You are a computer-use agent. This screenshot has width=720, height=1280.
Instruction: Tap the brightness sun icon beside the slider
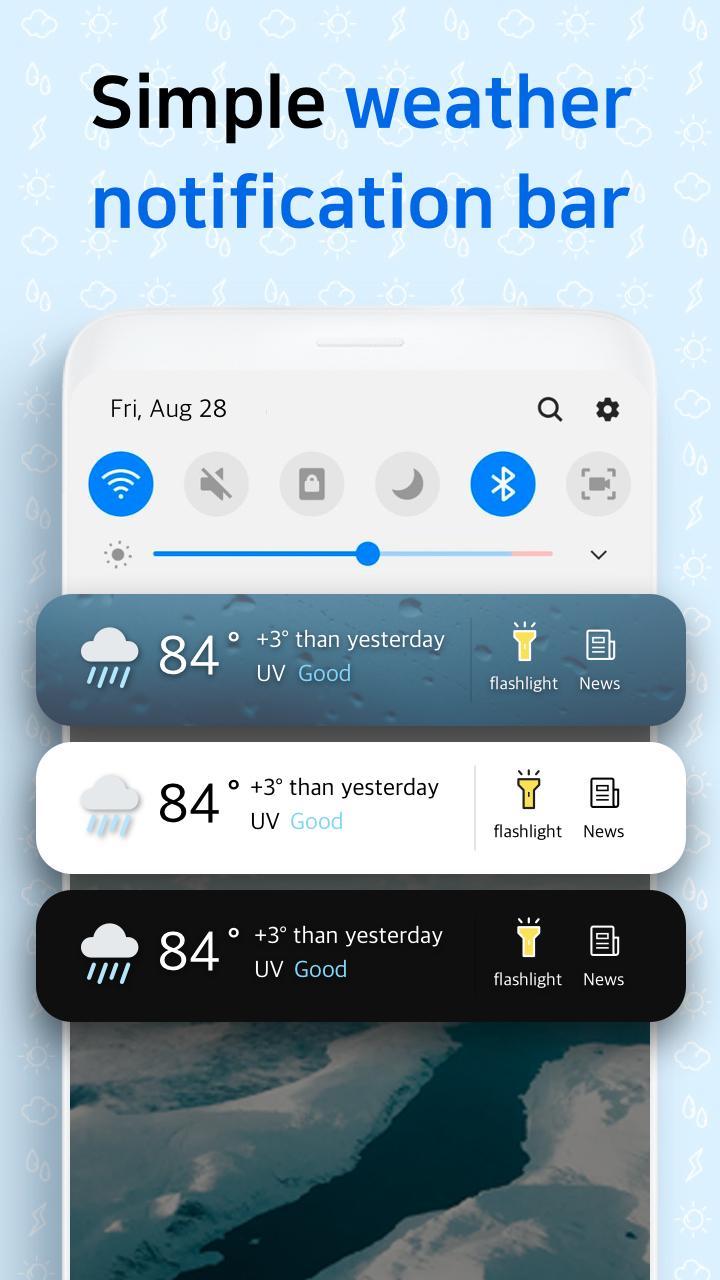point(116,554)
